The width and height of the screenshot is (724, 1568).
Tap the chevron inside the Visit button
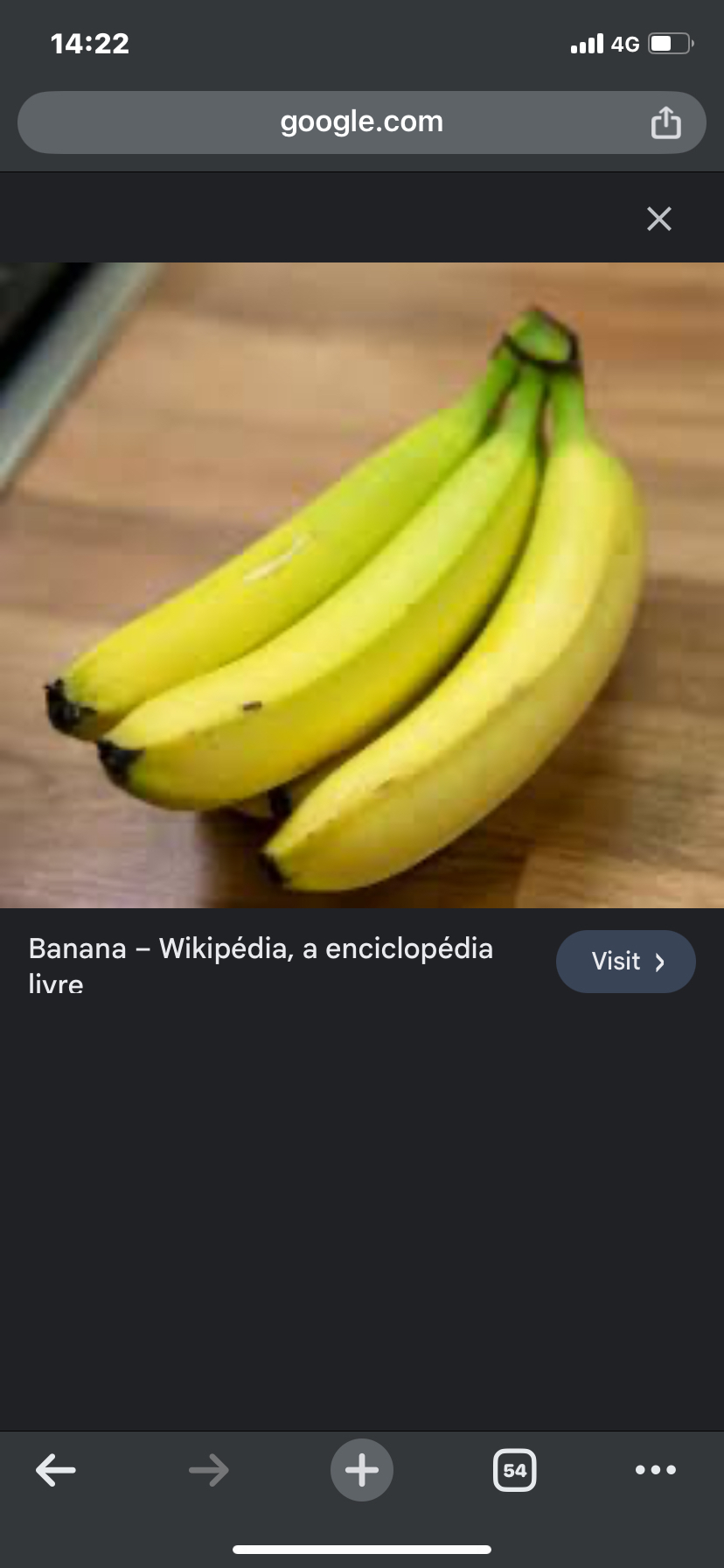point(658,962)
